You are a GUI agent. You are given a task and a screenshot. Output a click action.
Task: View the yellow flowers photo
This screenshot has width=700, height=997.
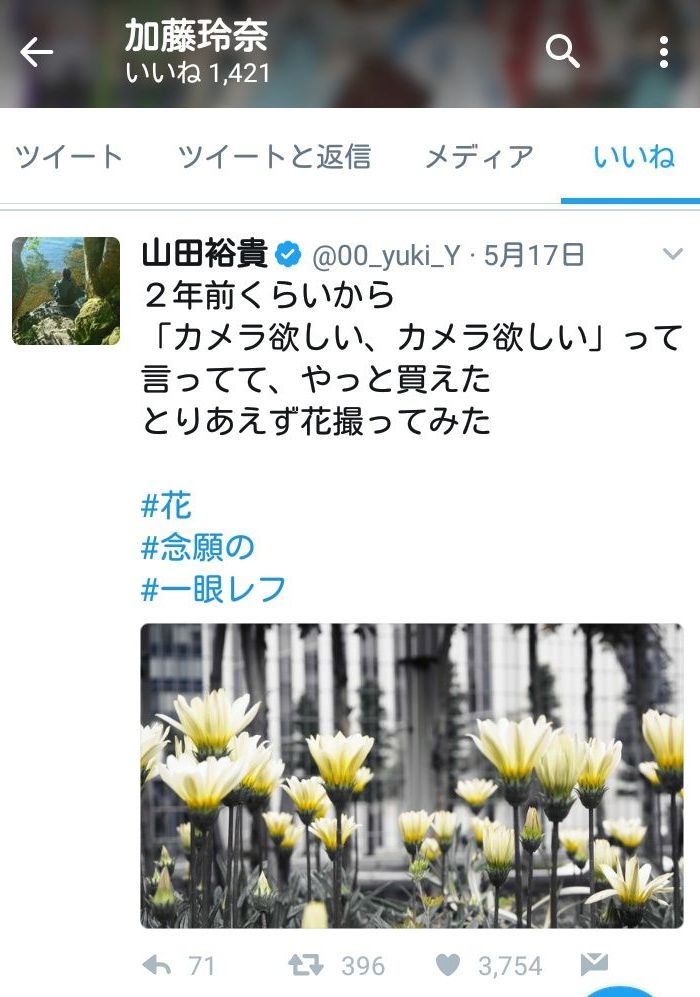click(412, 776)
